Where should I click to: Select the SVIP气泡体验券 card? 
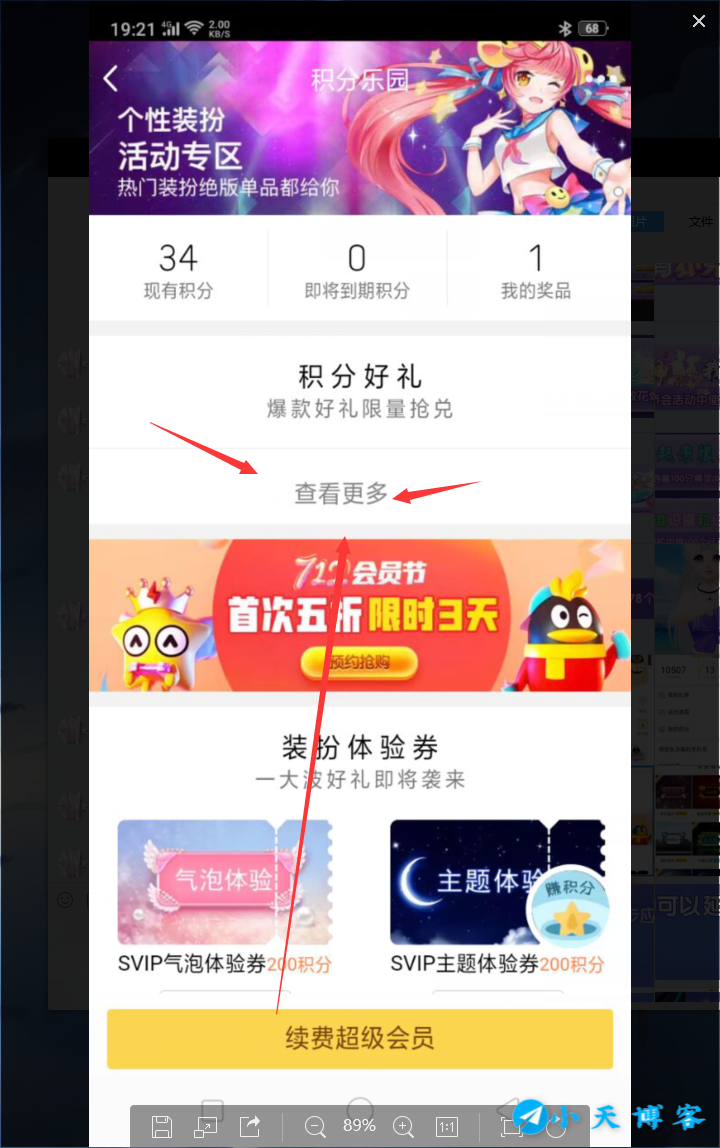225,895
